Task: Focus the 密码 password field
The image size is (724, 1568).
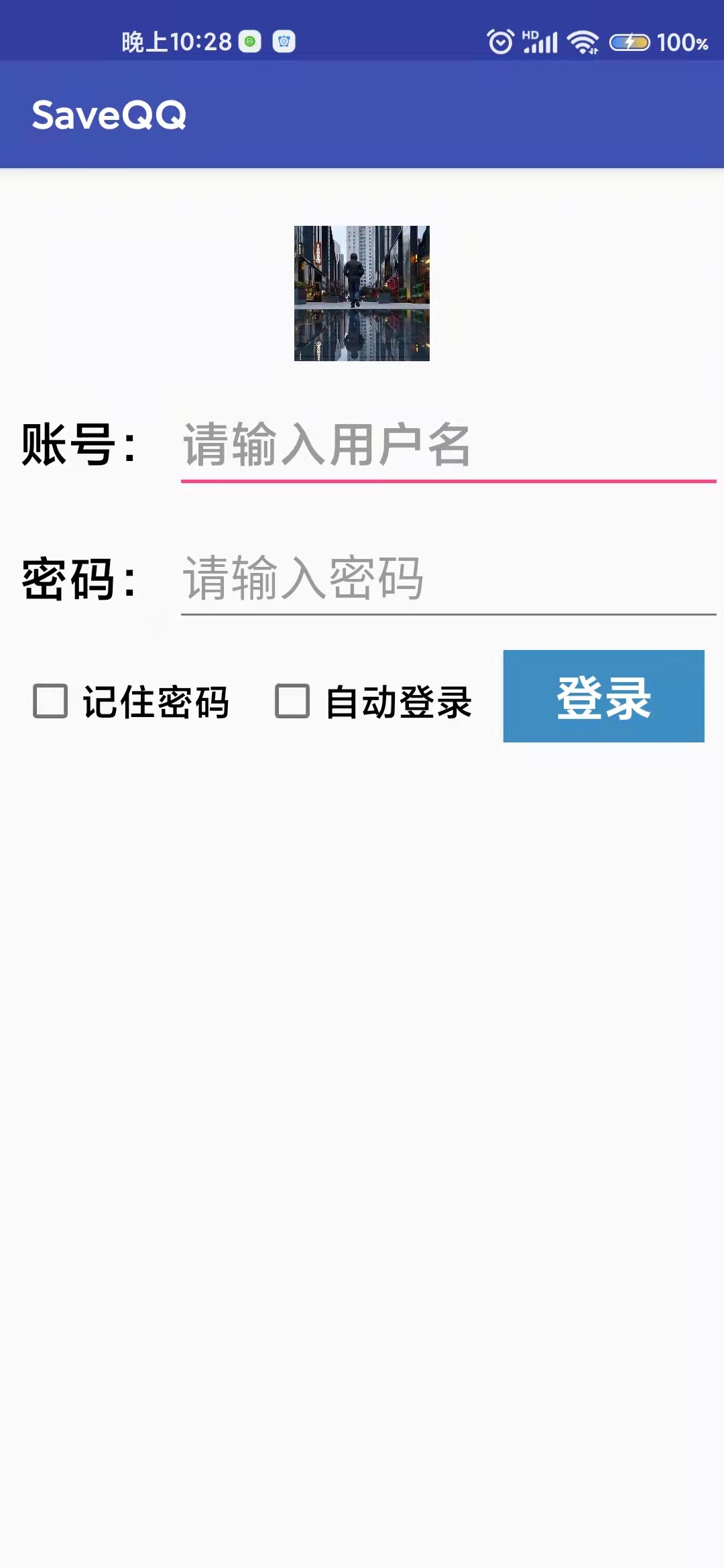Action: (448, 578)
